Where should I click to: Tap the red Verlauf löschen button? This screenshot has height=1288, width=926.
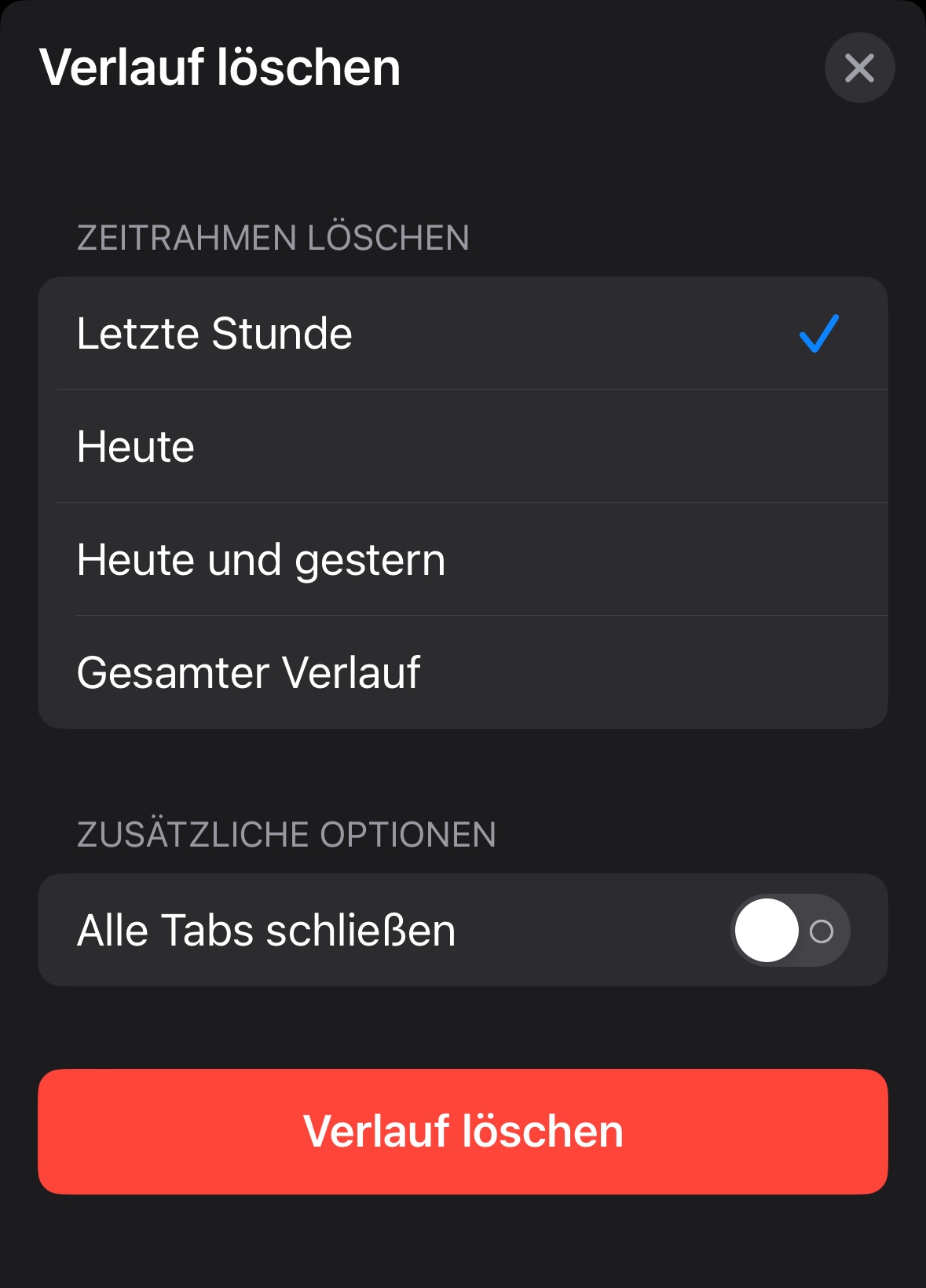[463, 1132]
